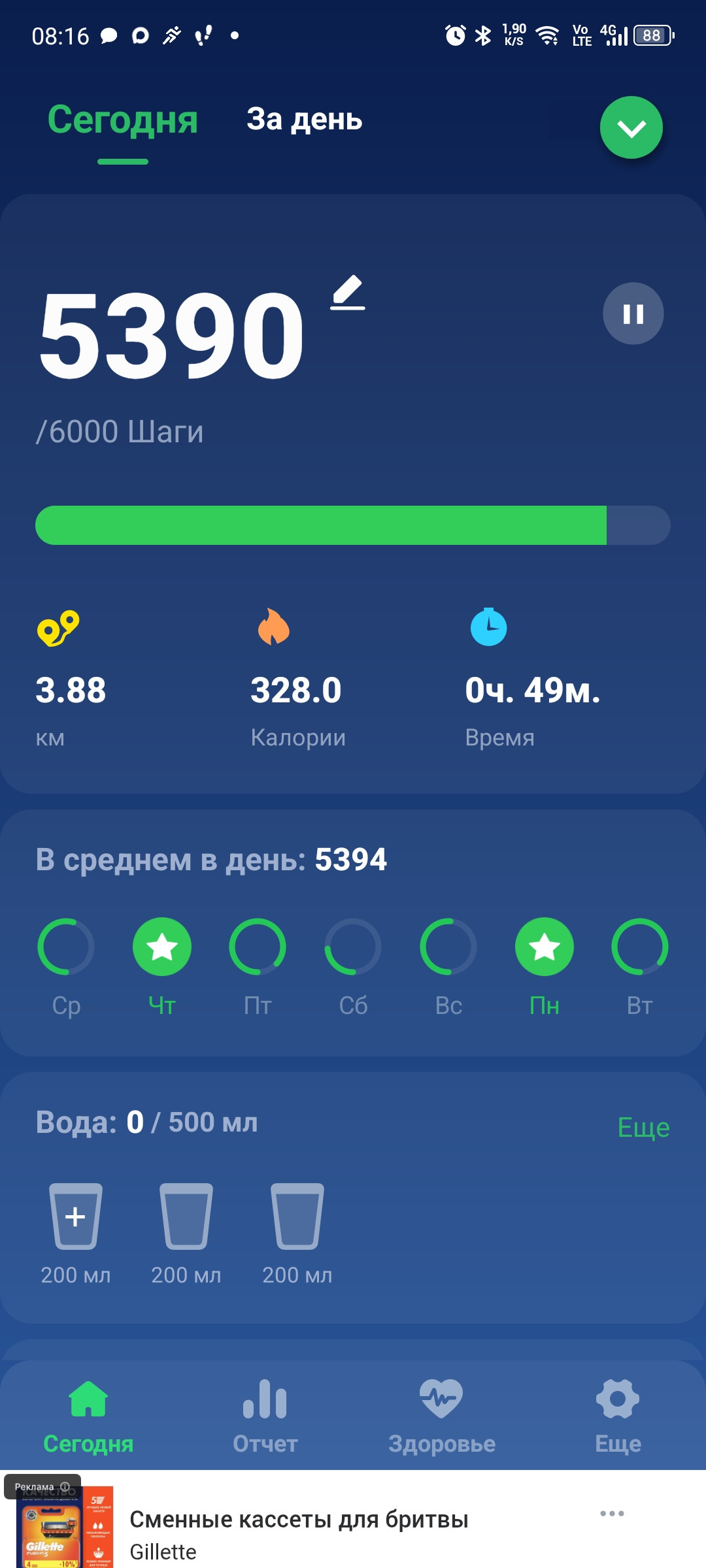Go to the Здоровье tab
Viewport: 706px width, 1568px height.
(442, 1416)
